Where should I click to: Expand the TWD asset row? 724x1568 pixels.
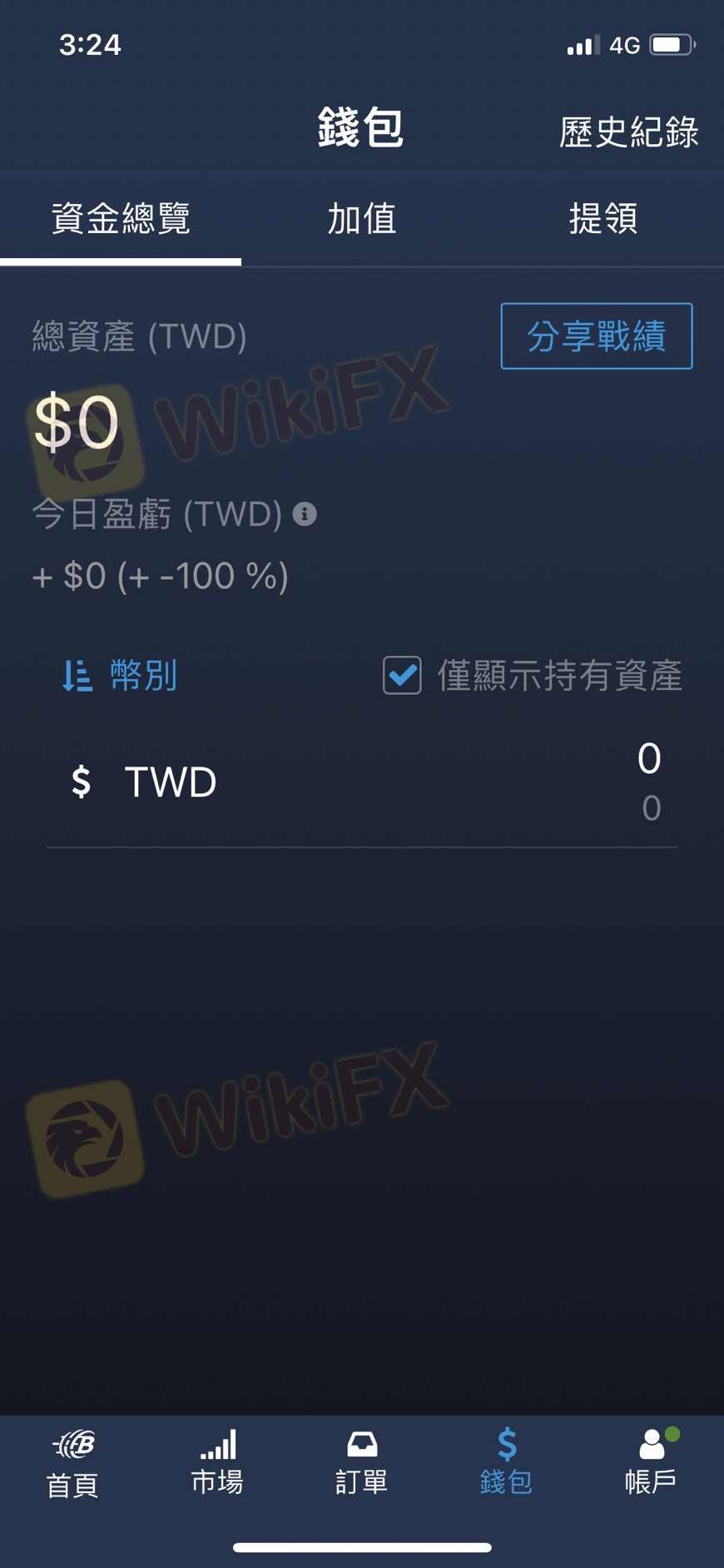pyautogui.click(x=362, y=782)
